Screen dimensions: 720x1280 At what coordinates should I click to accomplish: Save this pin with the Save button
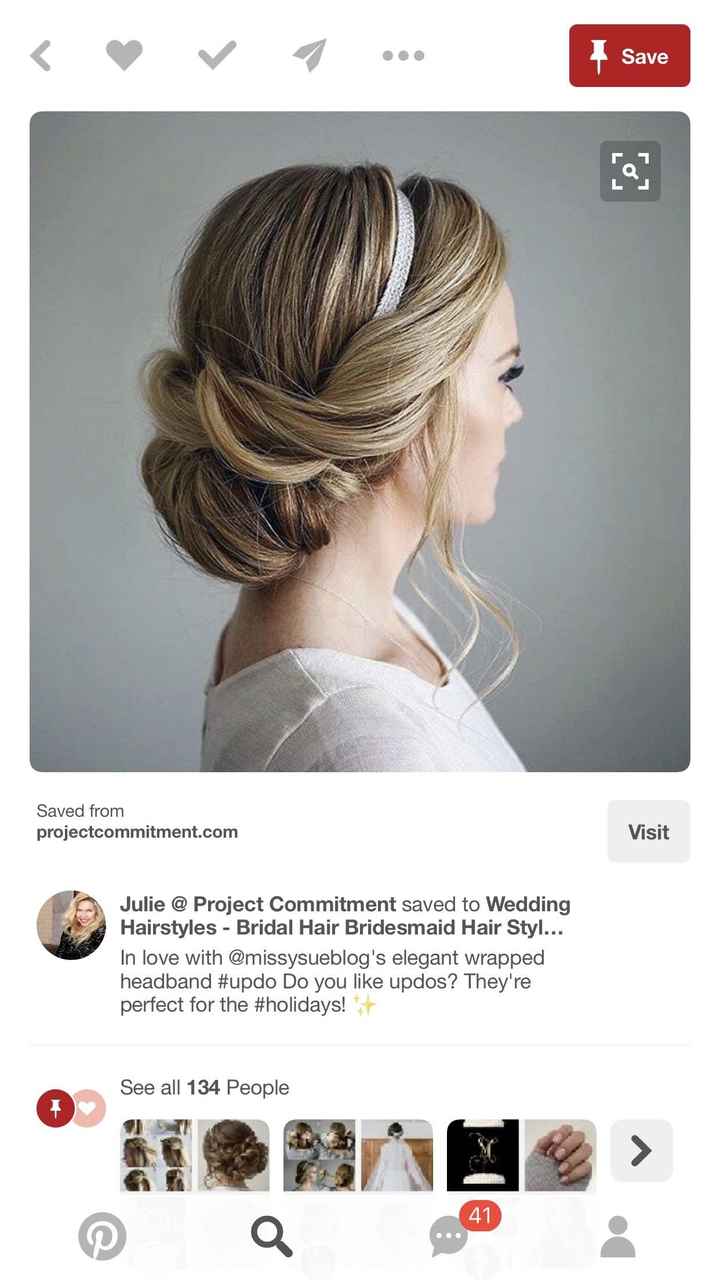coord(630,56)
